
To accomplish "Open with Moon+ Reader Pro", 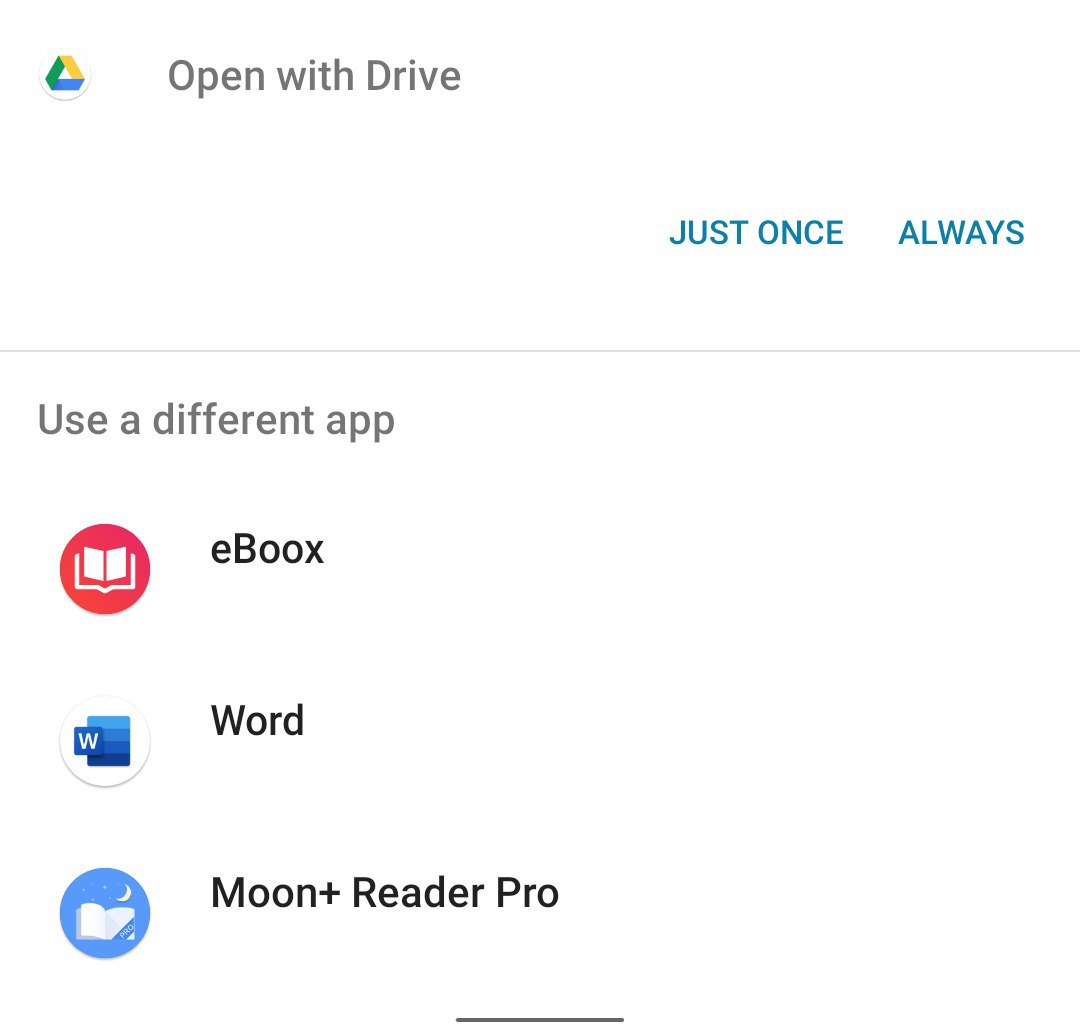I will click(x=384, y=893).
